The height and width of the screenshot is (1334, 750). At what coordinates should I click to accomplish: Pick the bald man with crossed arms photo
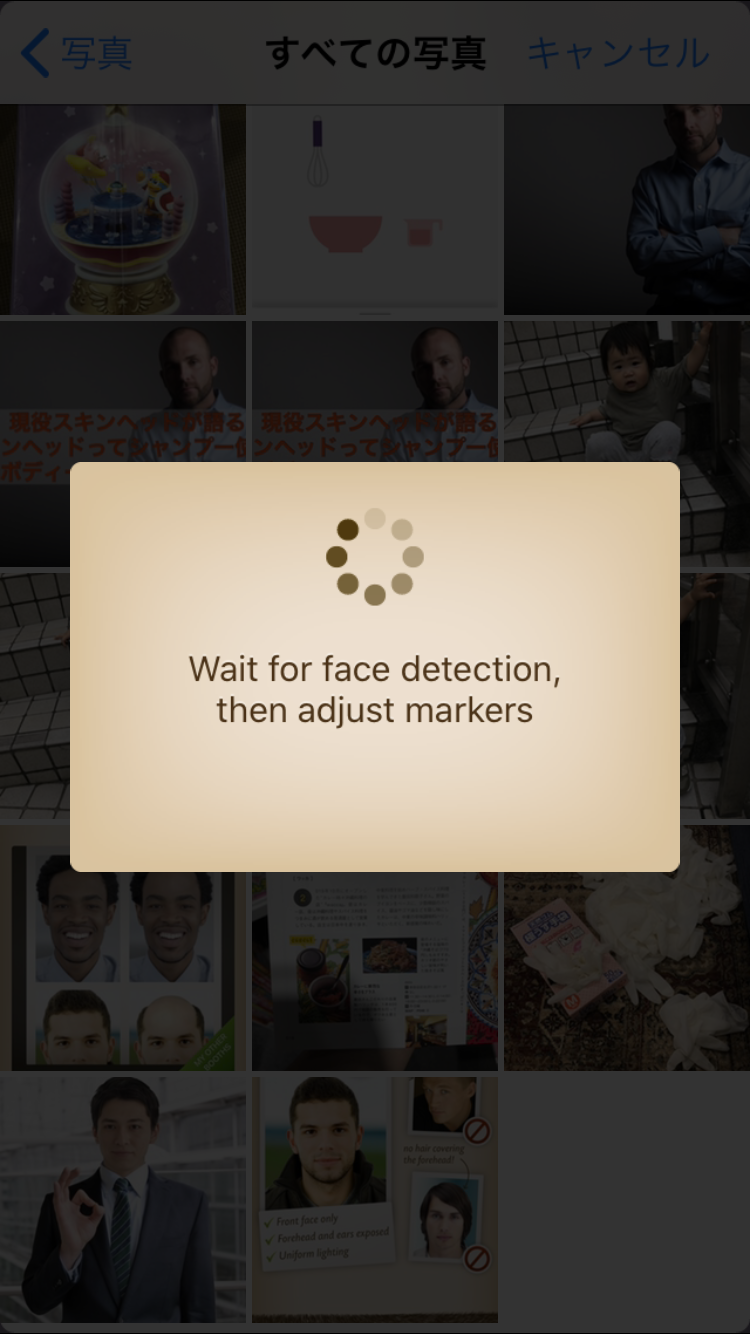(x=627, y=209)
